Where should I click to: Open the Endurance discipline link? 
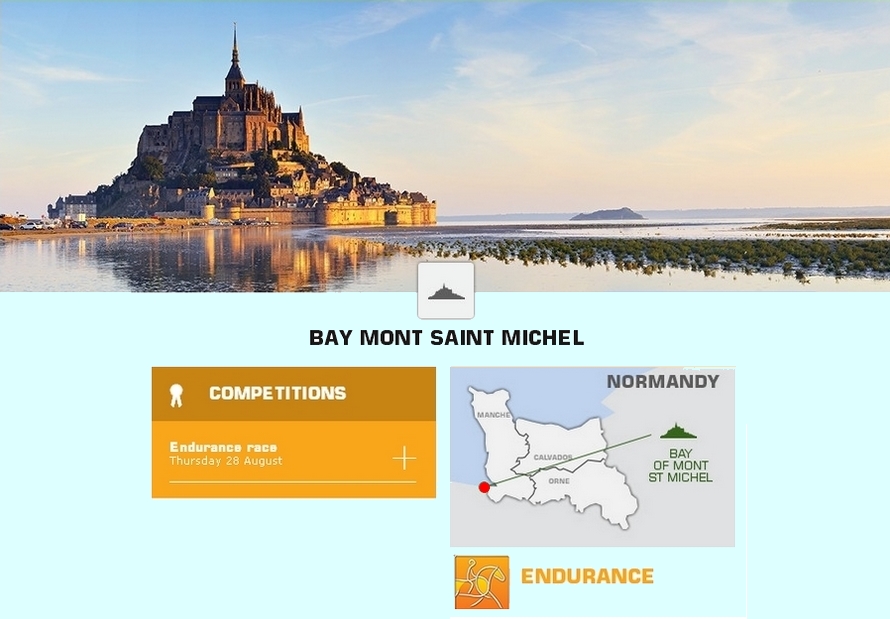(586, 576)
